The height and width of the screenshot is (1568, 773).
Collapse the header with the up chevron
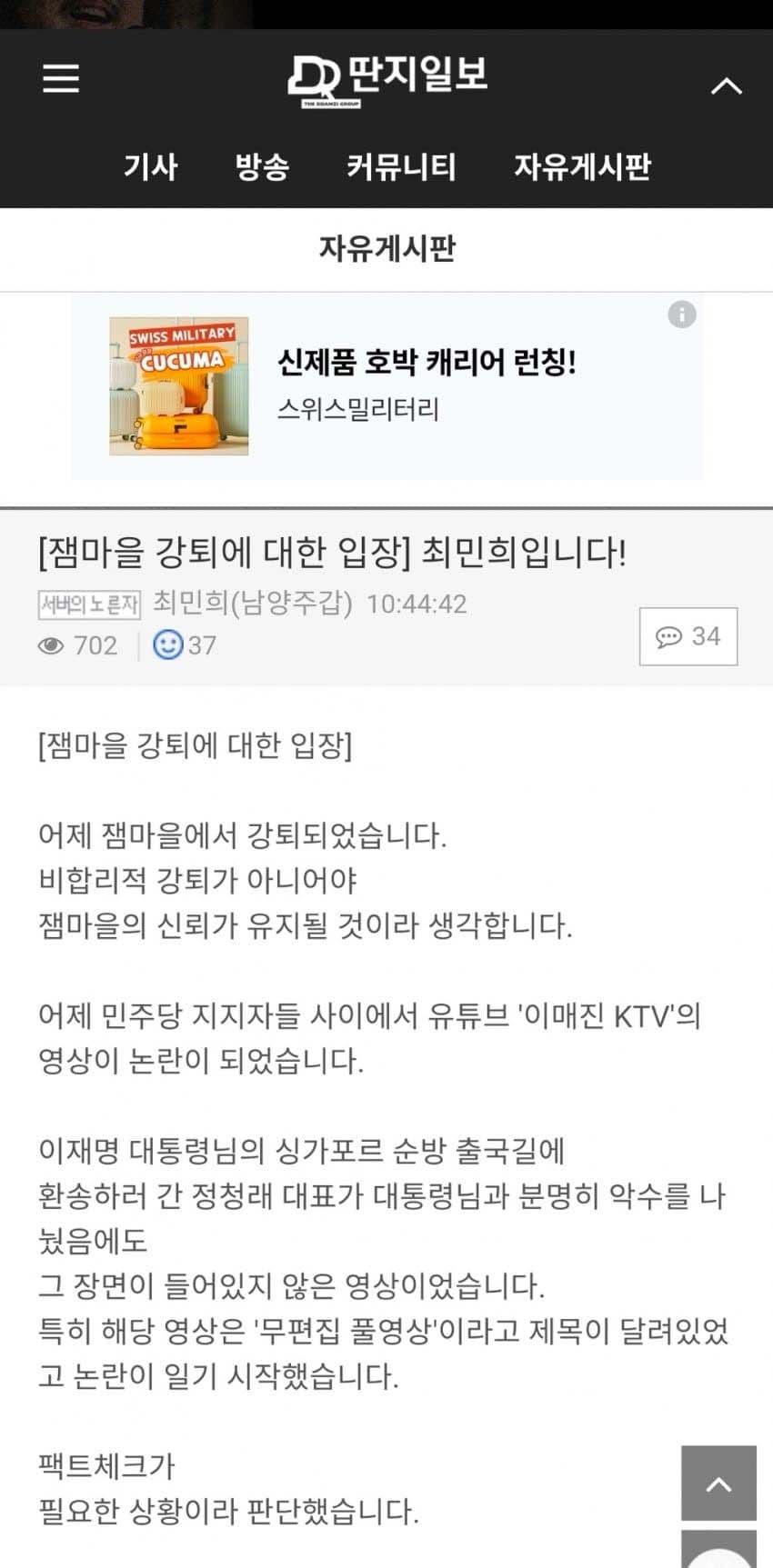pyautogui.click(x=726, y=86)
